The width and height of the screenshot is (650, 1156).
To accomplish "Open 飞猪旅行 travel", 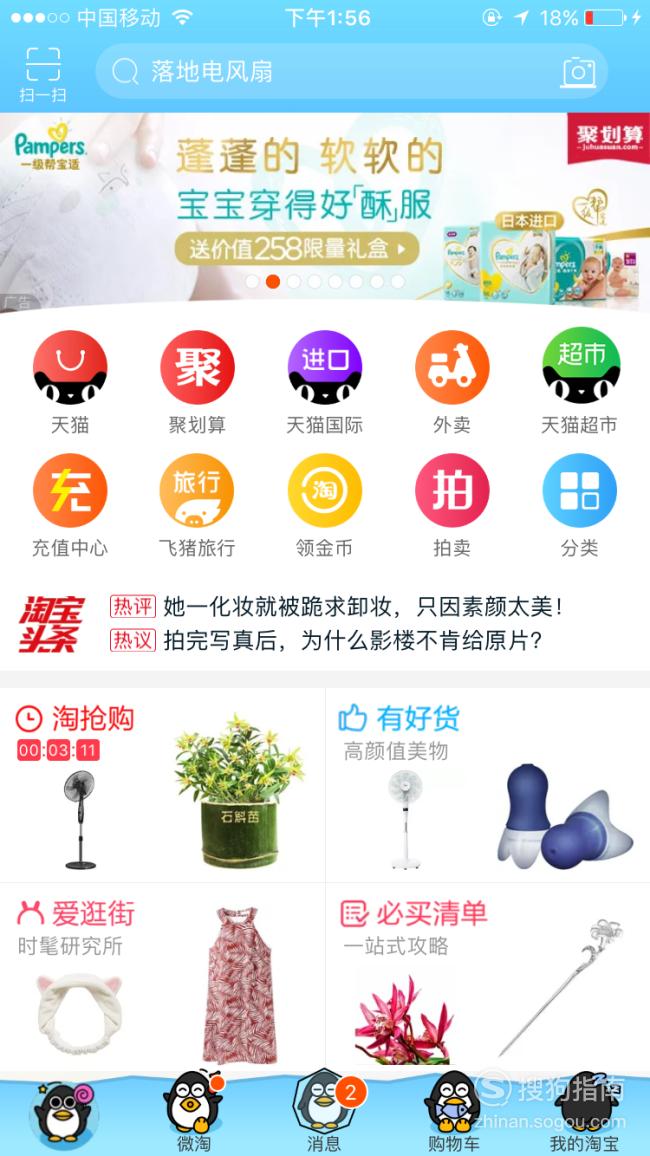I will (x=197, y=505).
